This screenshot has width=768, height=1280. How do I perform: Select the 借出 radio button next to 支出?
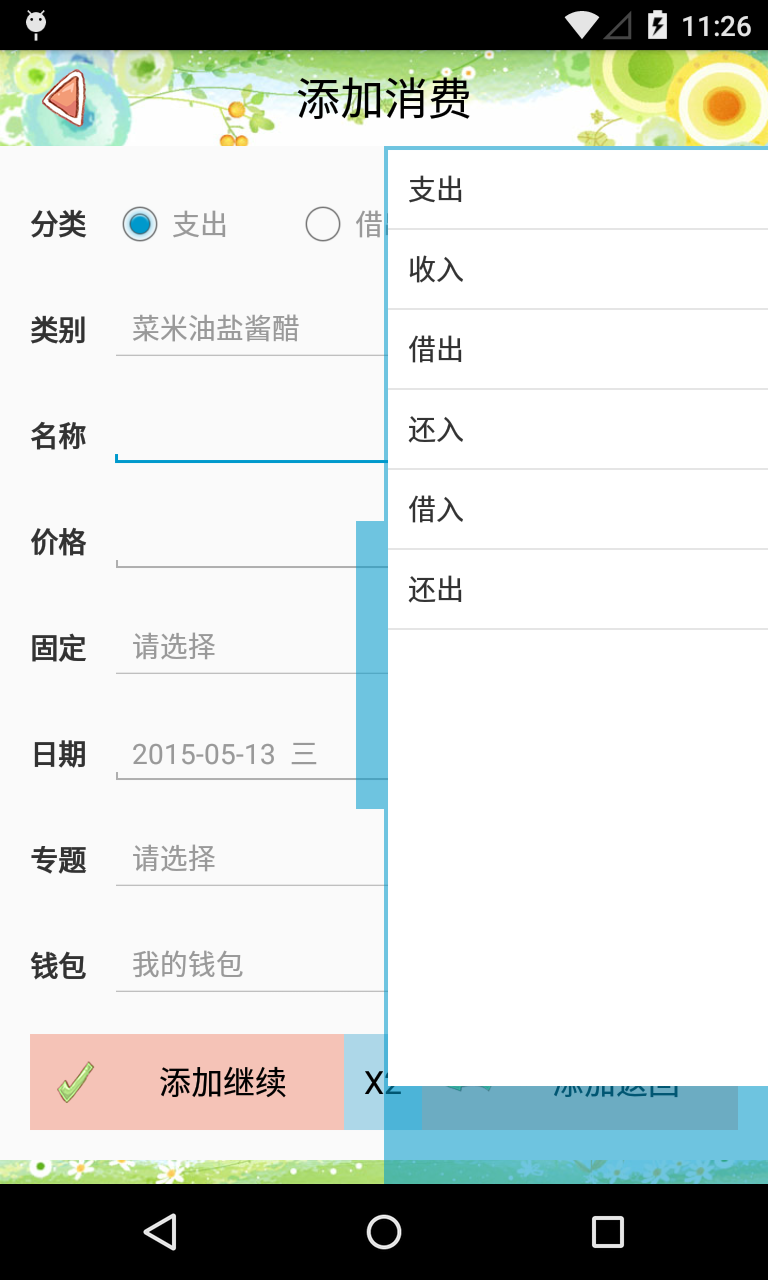coord(323,224)
